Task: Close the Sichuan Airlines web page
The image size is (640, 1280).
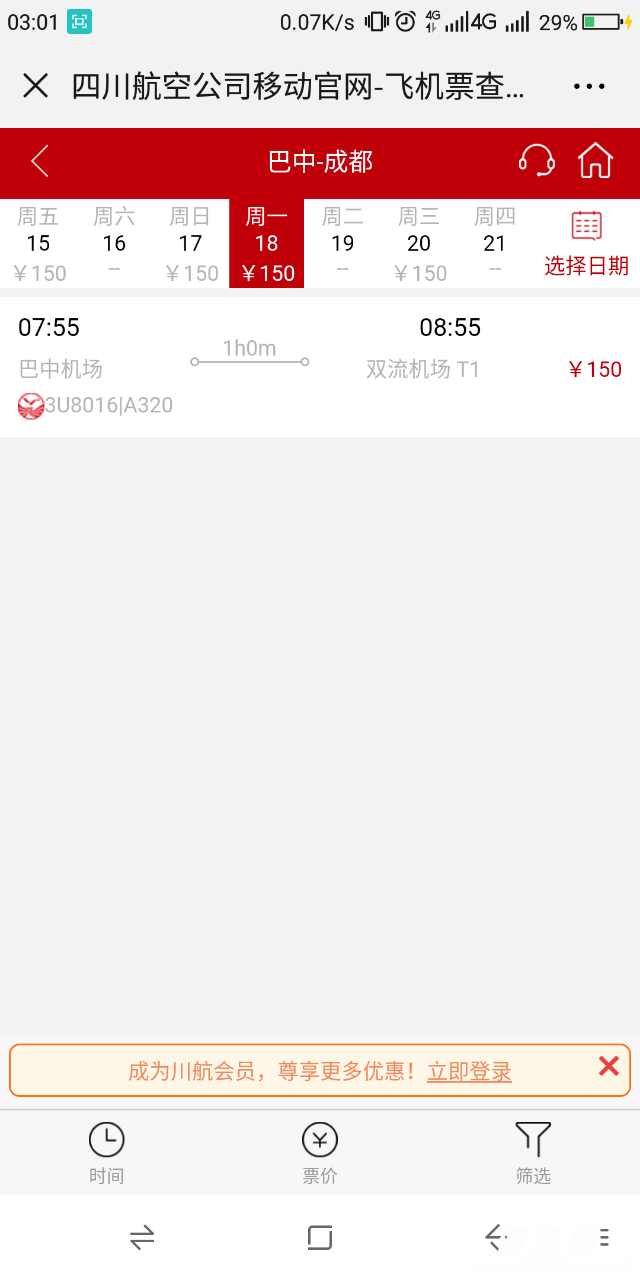Action: click(35, 86)
